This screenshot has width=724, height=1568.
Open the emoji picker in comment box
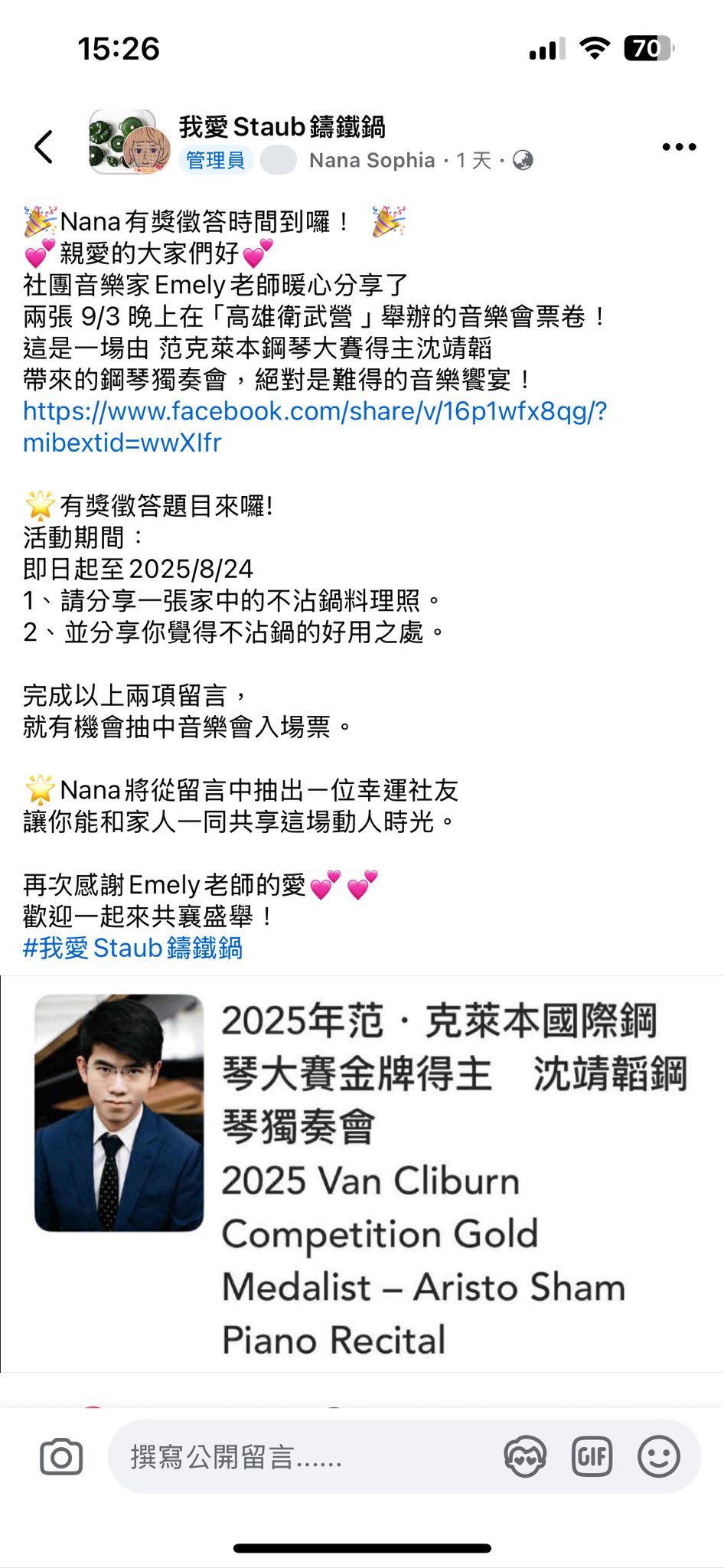(x=659, y=1456)
